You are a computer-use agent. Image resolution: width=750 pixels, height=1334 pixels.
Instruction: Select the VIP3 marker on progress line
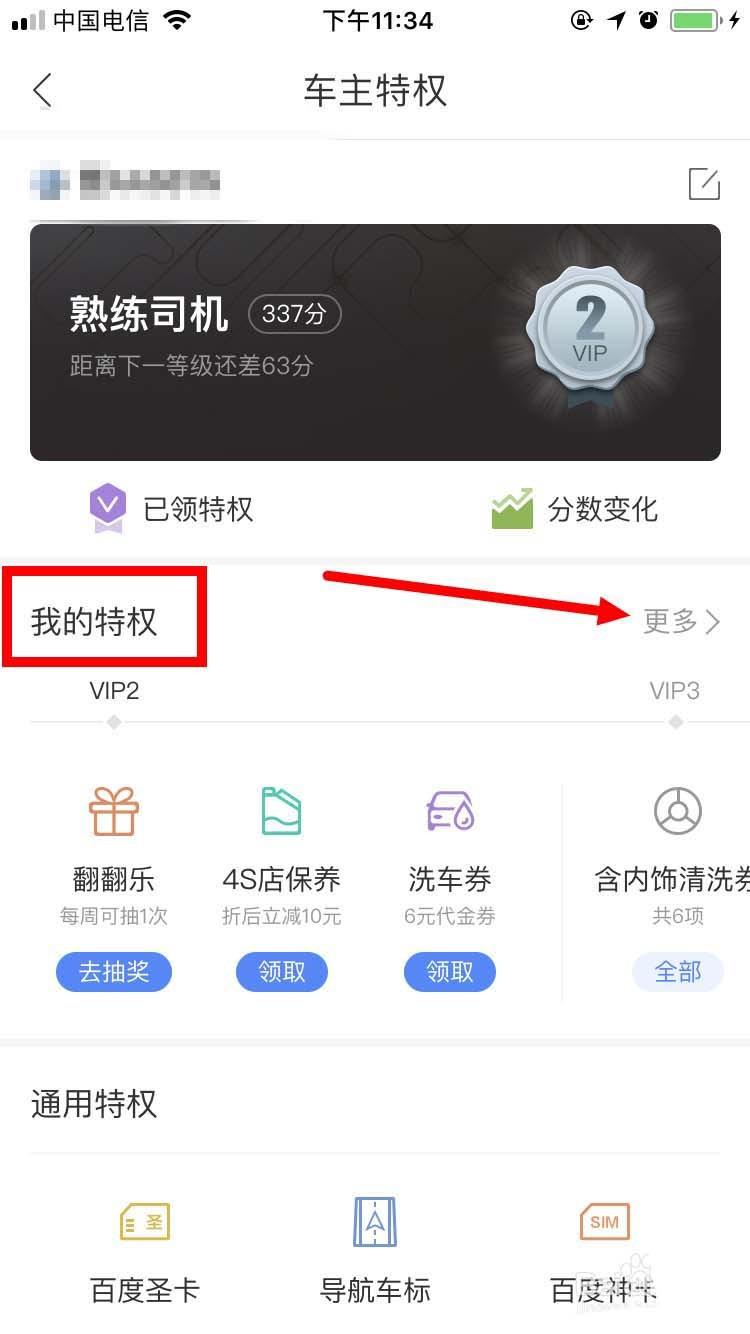(x=676, y=722)
